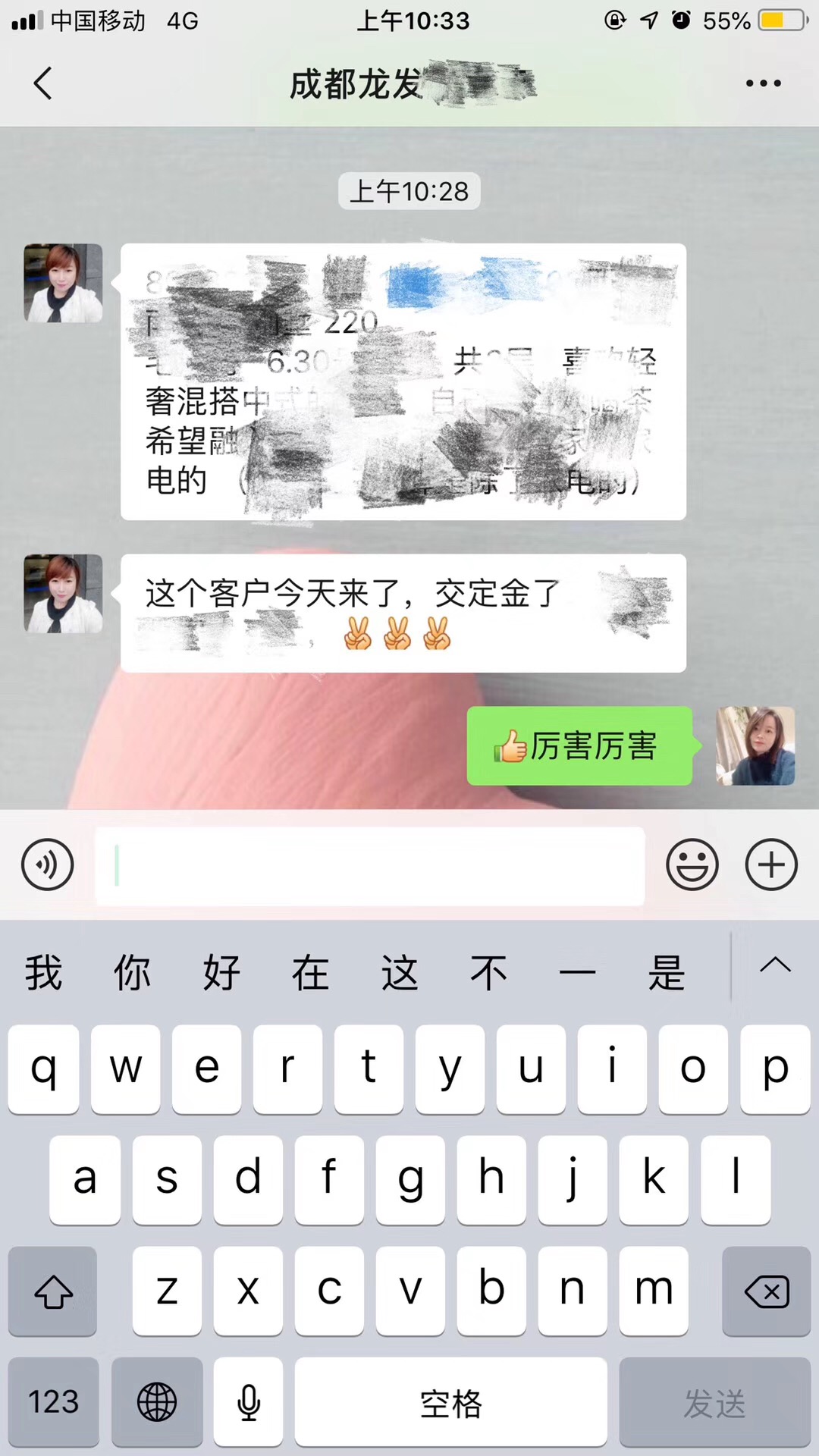Screen dimensions: 819x1456
Task: Tap the backspace key
Action: click(x=767, y=1291)
